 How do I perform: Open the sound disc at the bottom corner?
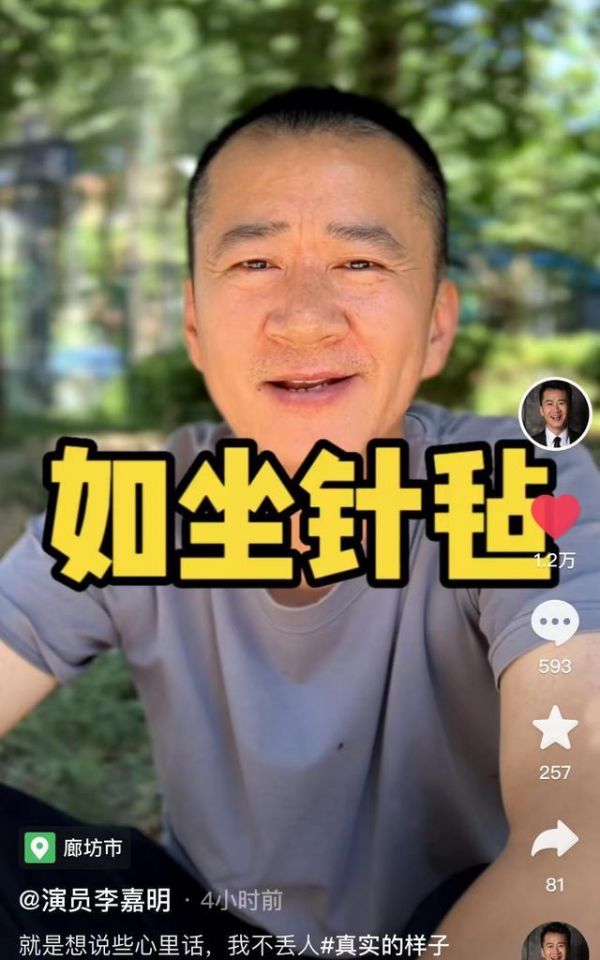pos(555,942)
